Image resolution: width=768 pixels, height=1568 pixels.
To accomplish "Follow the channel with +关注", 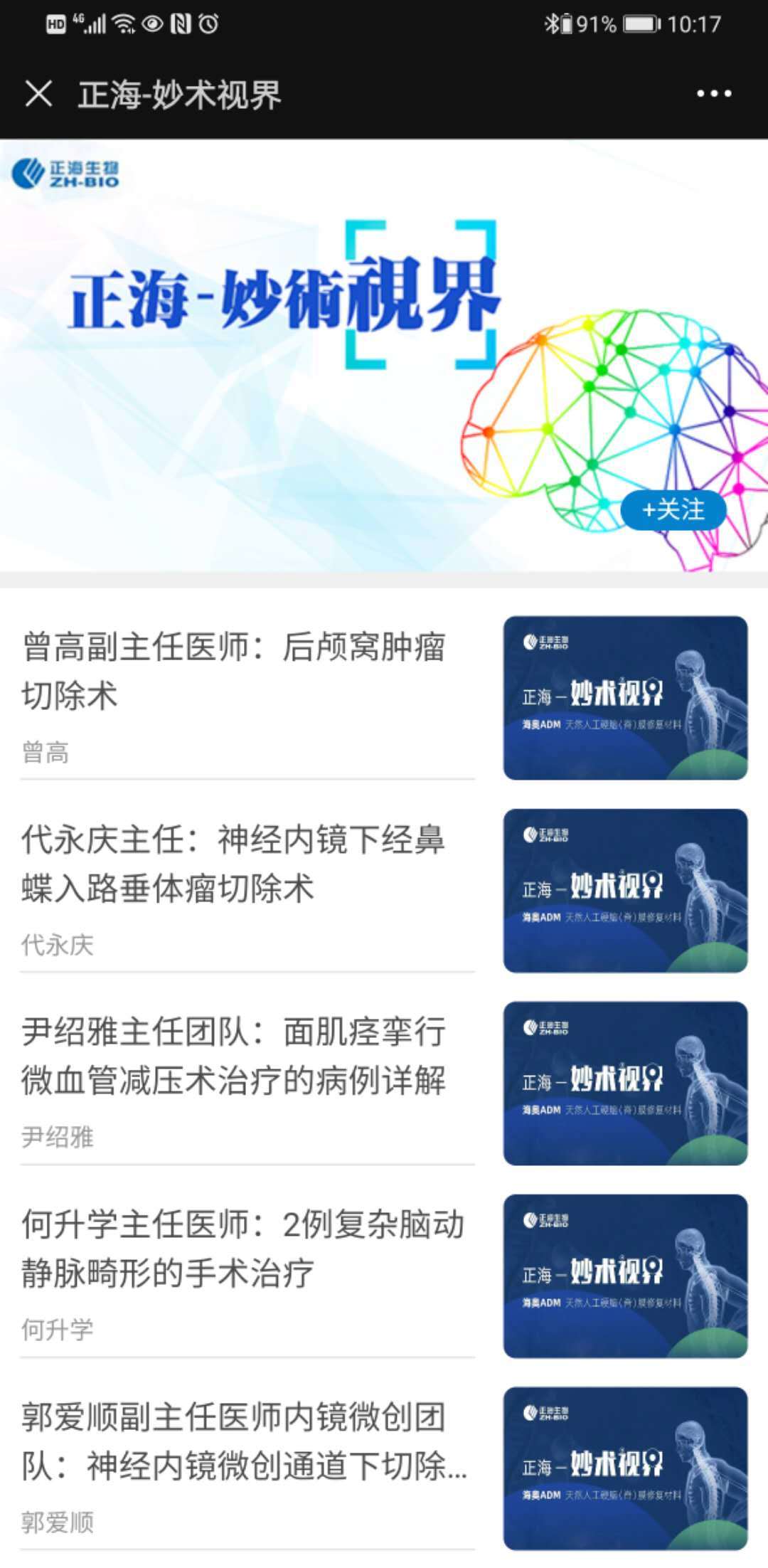I will pyautogui.click(x=673, y=509).
